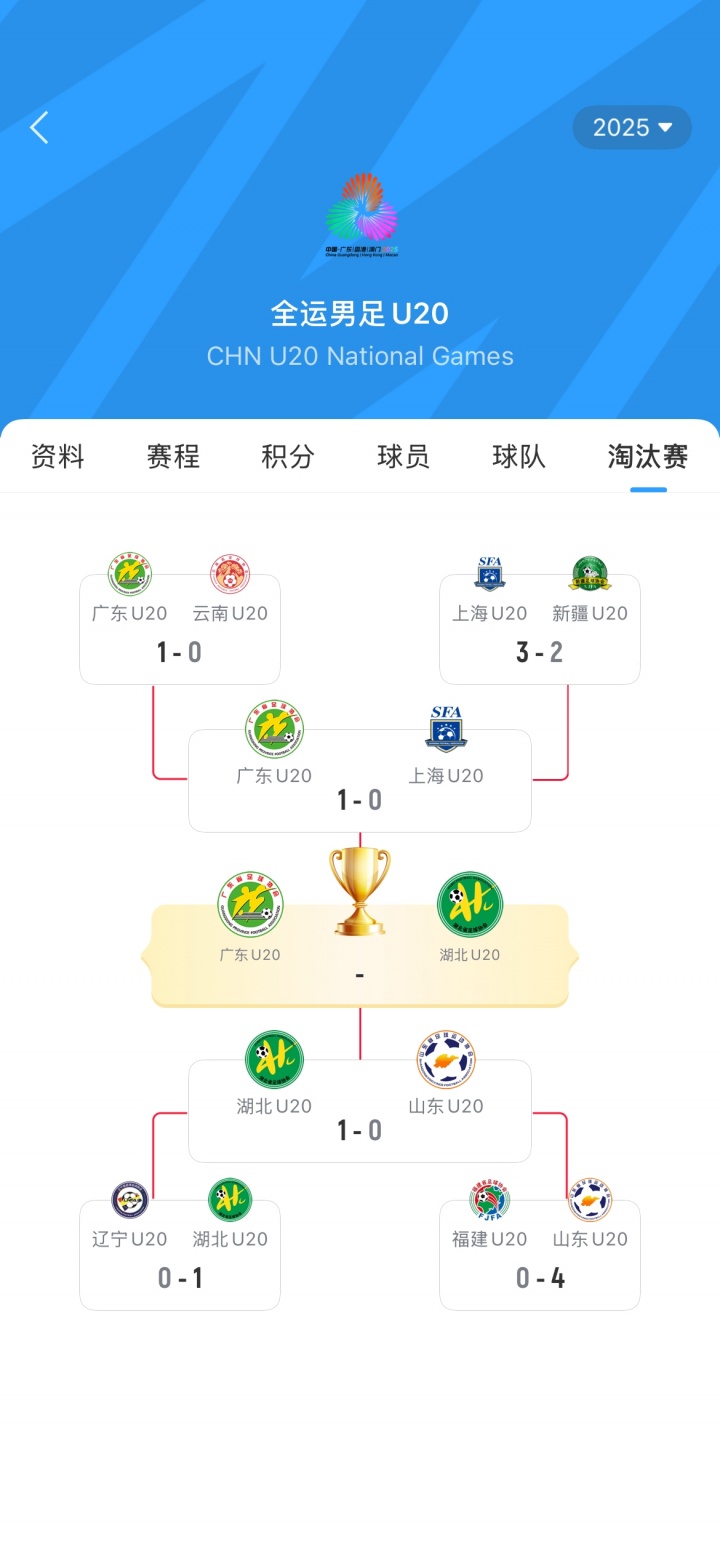Open the 球员 players tab

coord(402,456)
